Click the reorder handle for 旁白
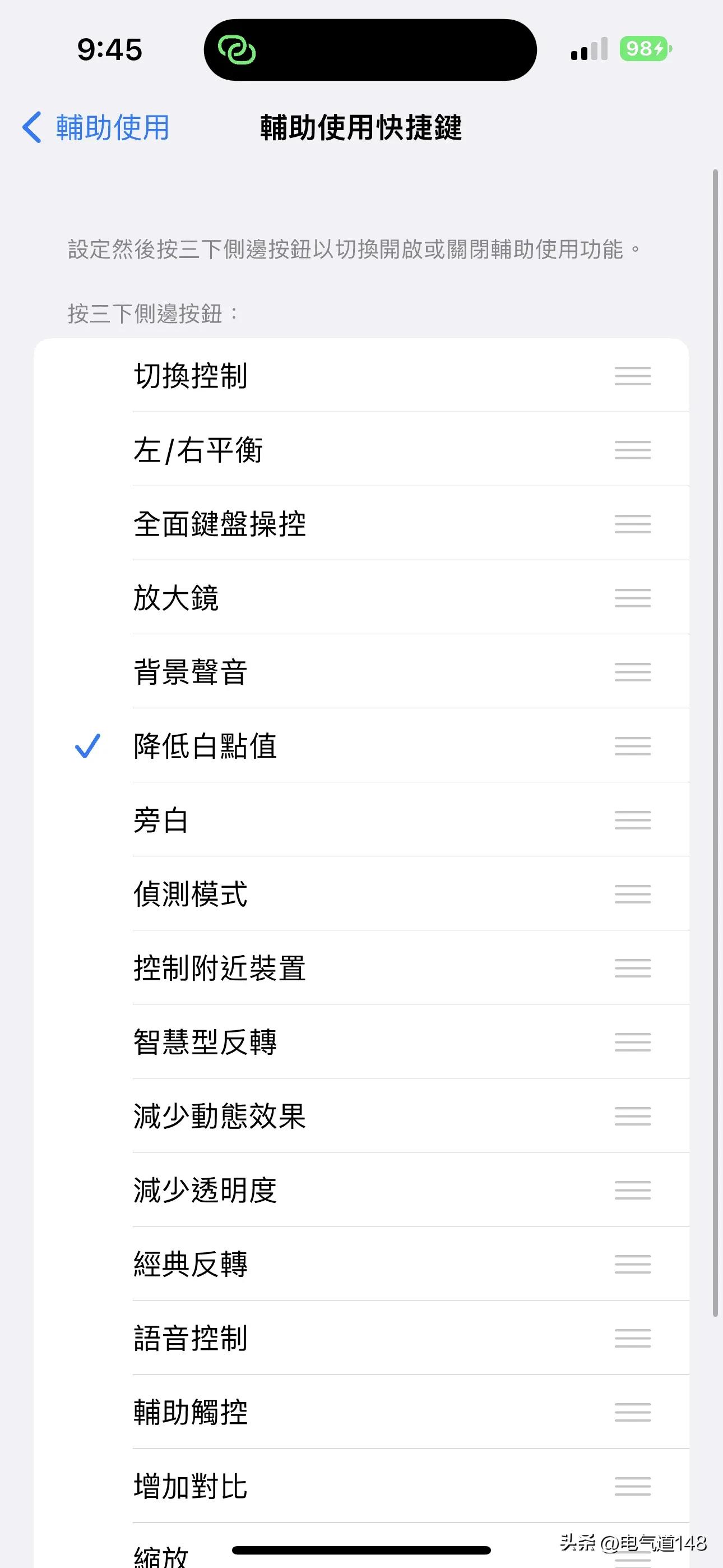The image size is (723, 1568). 632,820
